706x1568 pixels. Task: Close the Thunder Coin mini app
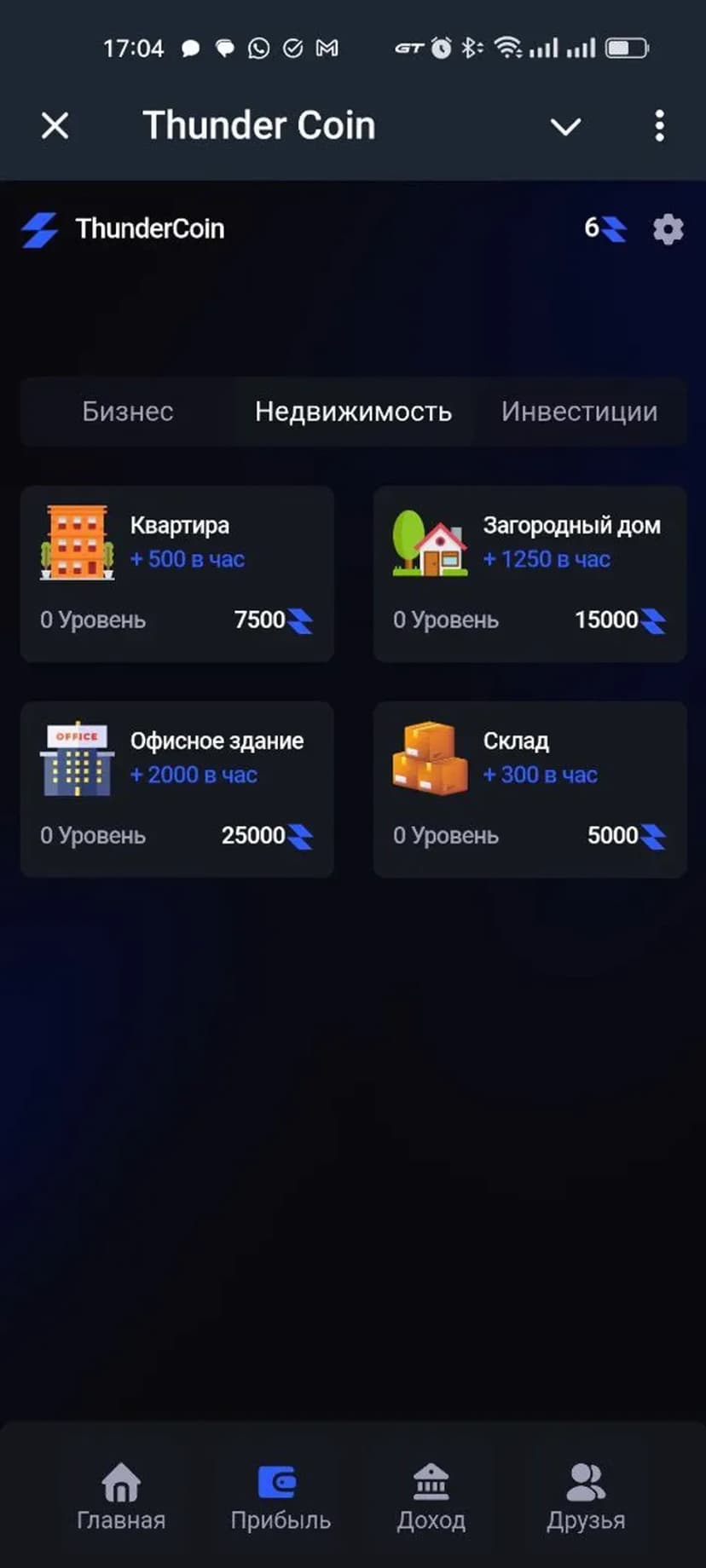coord(55,126)
